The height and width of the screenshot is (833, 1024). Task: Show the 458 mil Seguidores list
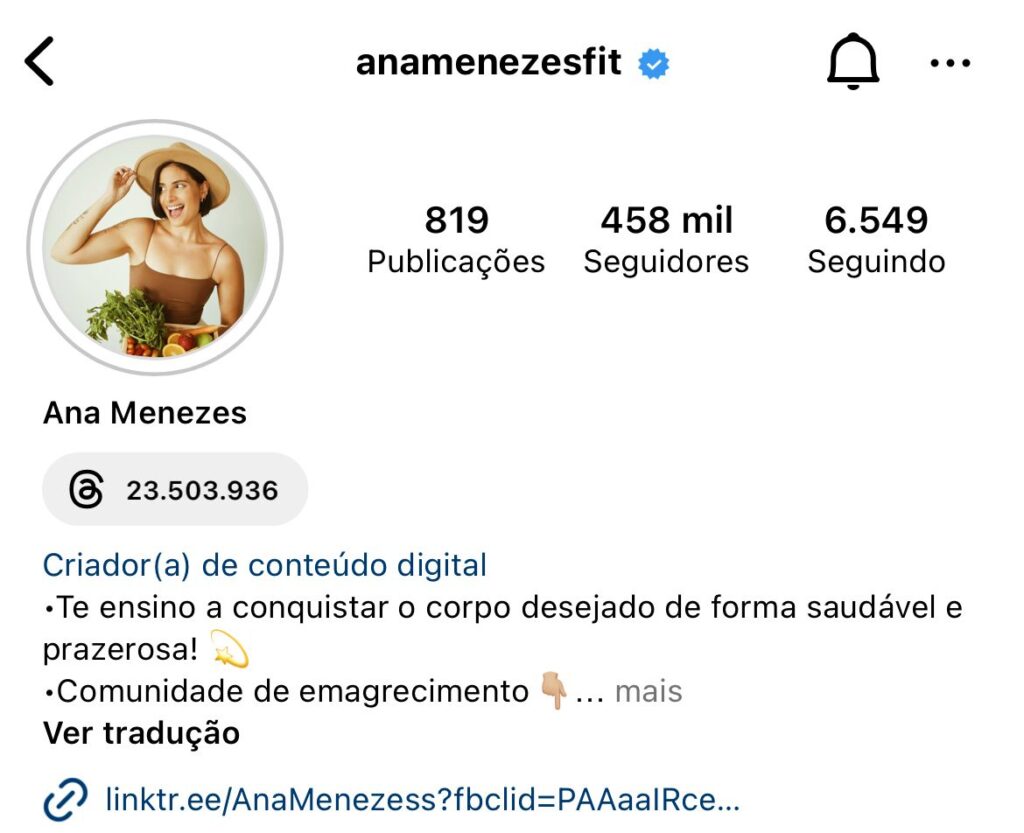coord(666,240)
